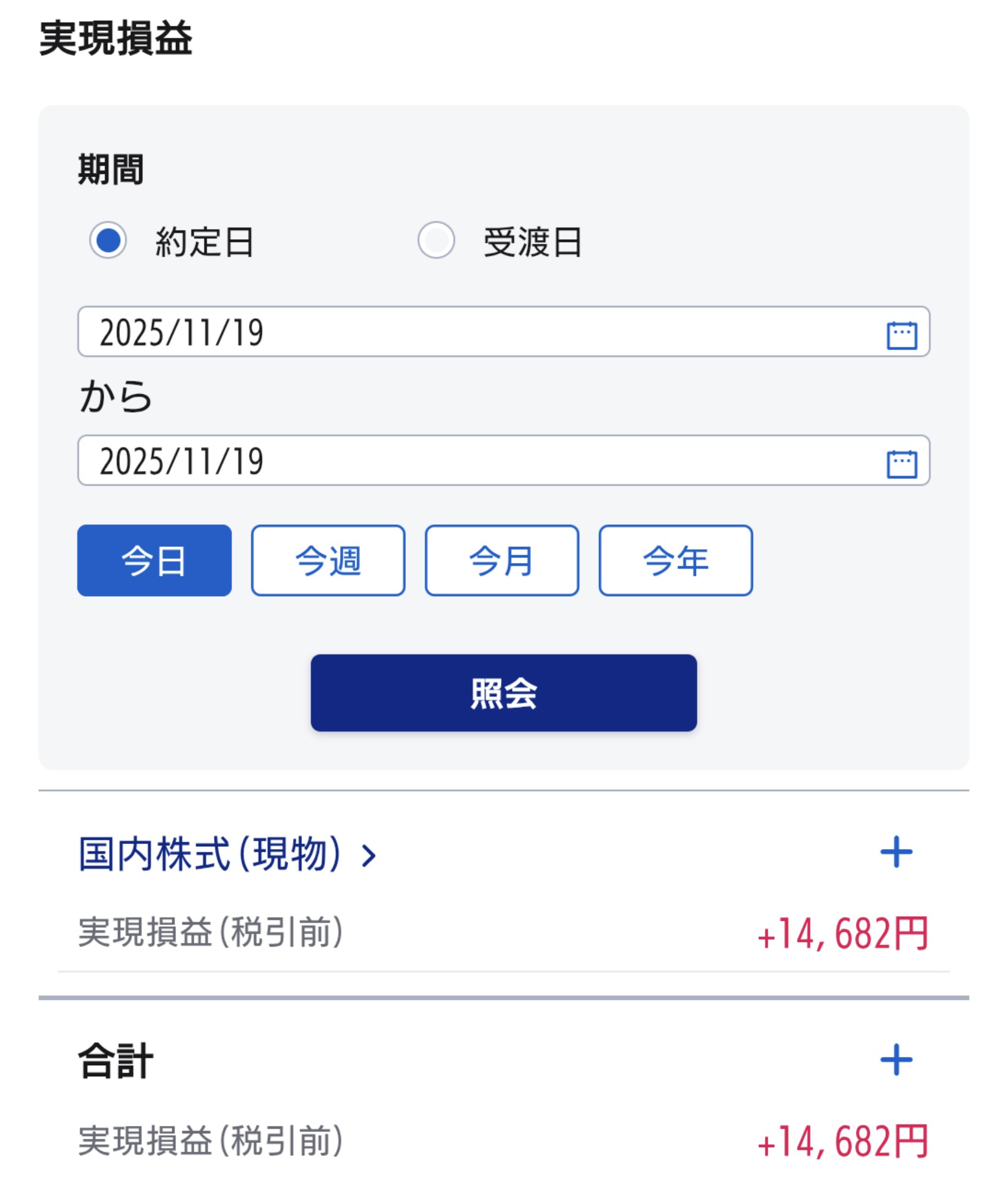Switch period to 今月
The height and width of the screenshot is (1178, 1008).
point(502,561)
